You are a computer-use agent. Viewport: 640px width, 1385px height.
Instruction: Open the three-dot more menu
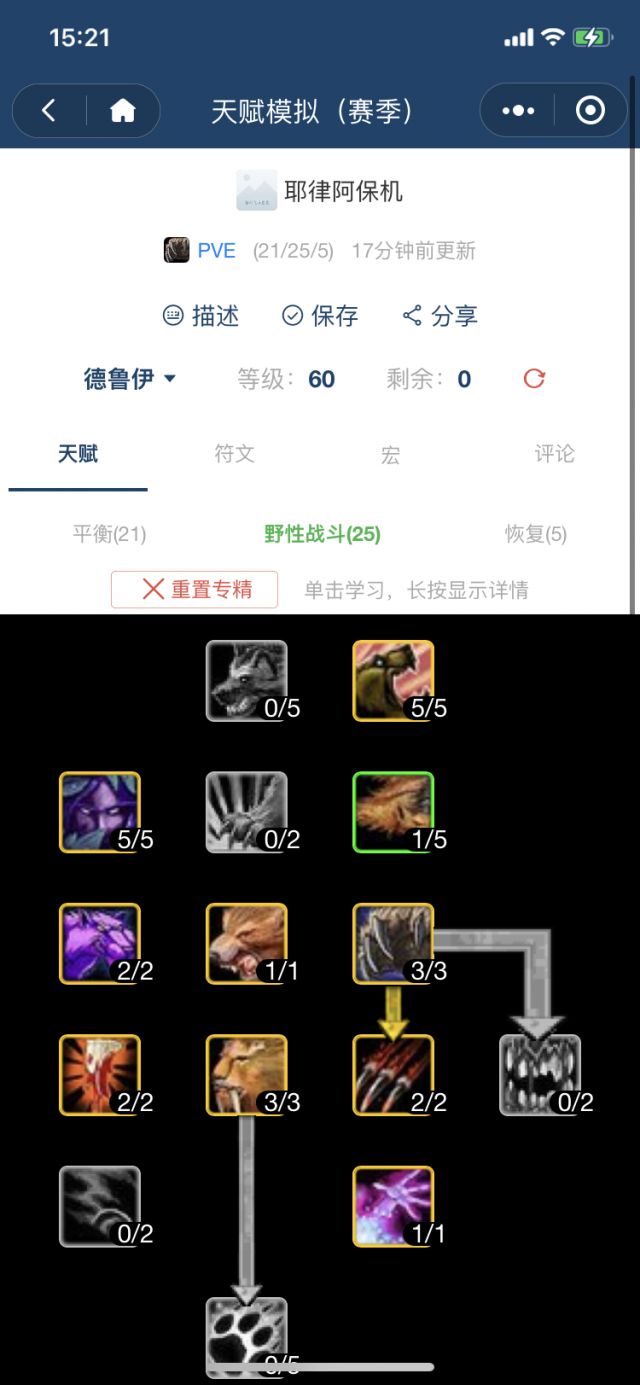518,111
